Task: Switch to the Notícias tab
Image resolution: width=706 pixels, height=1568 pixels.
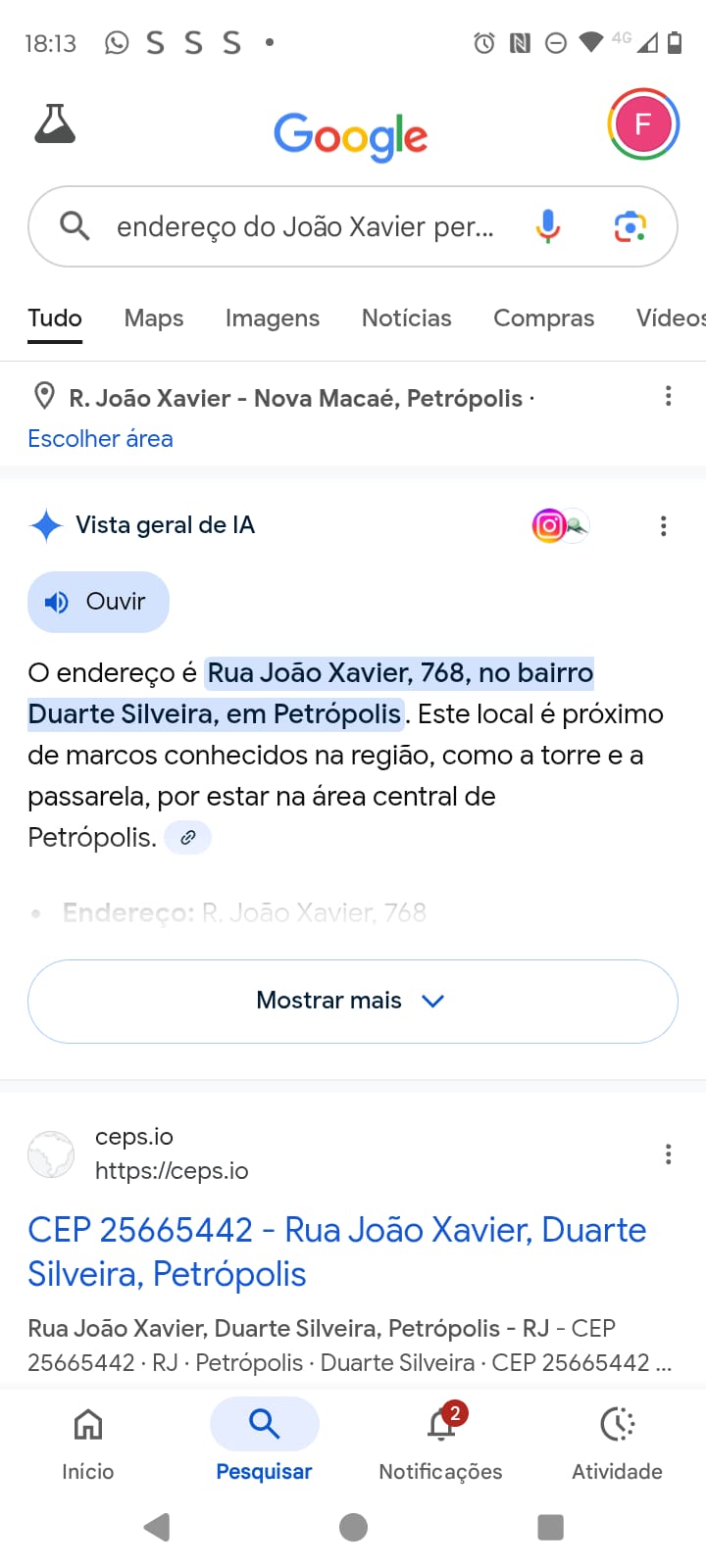Action: (x=406, y=318)
